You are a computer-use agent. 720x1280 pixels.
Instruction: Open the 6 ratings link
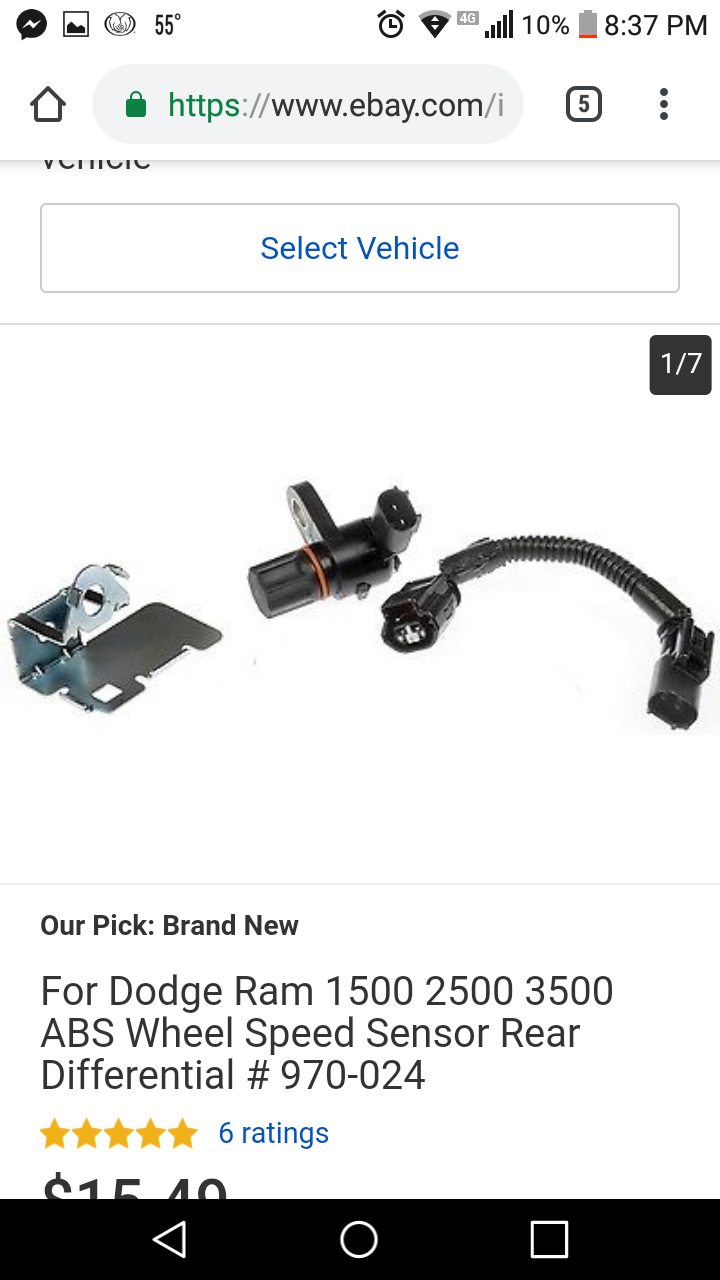tap(273, 1133)
